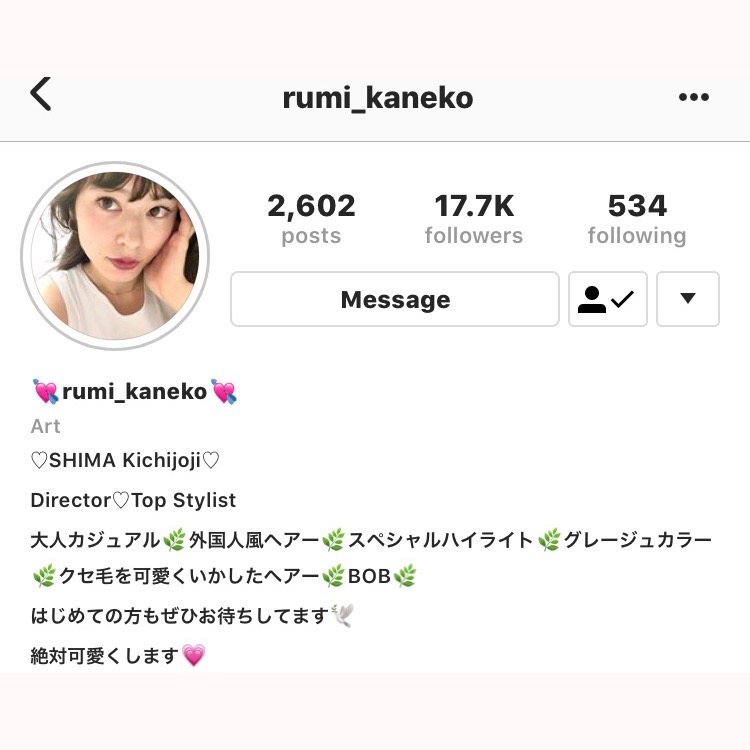The height and width of the screenshot is (750, 750).
Task: Open the following status button
Action: point(607,299)
